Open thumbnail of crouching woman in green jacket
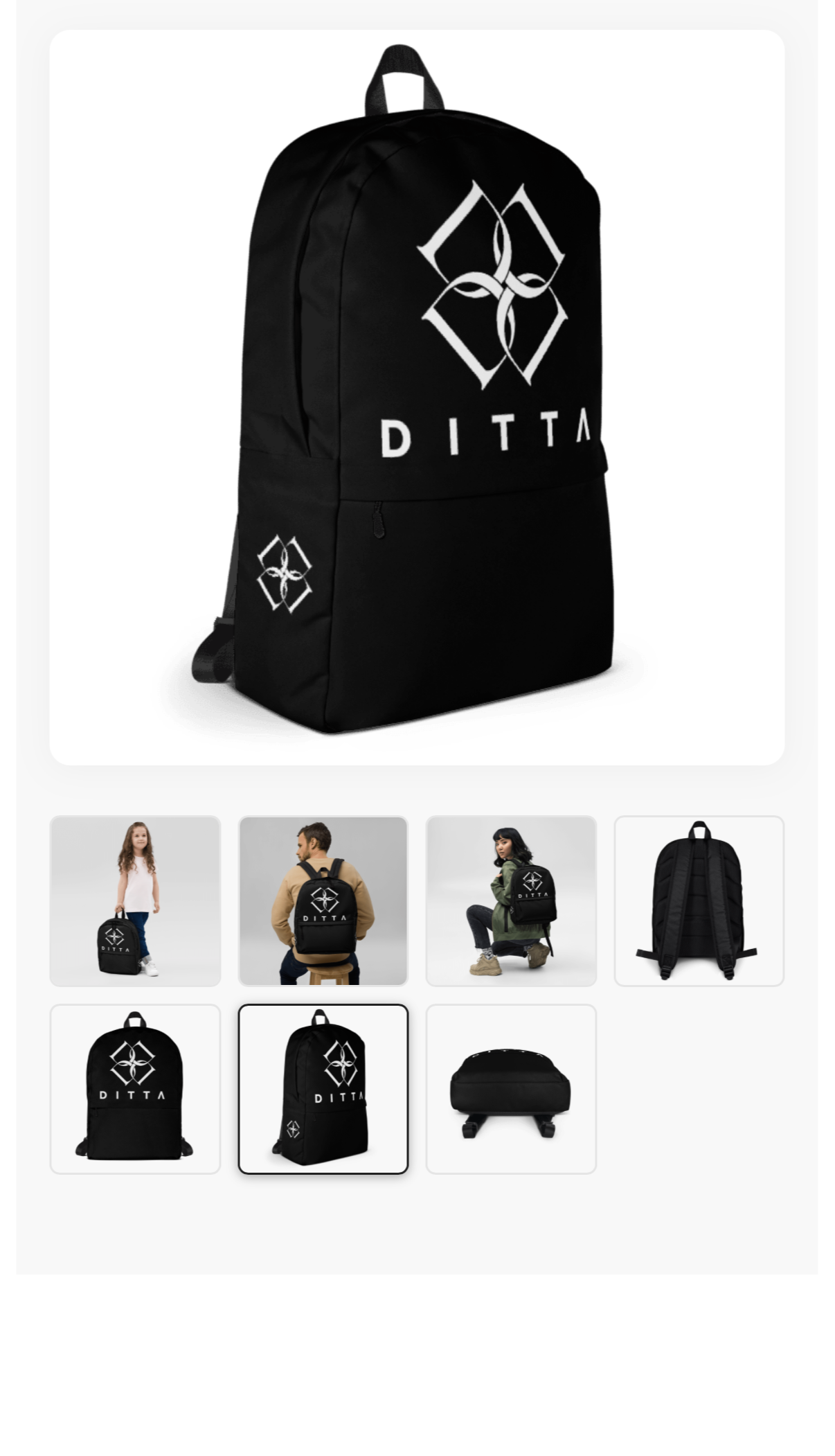Viewport: 835px width, 1456px height. [x=511, y=900]
